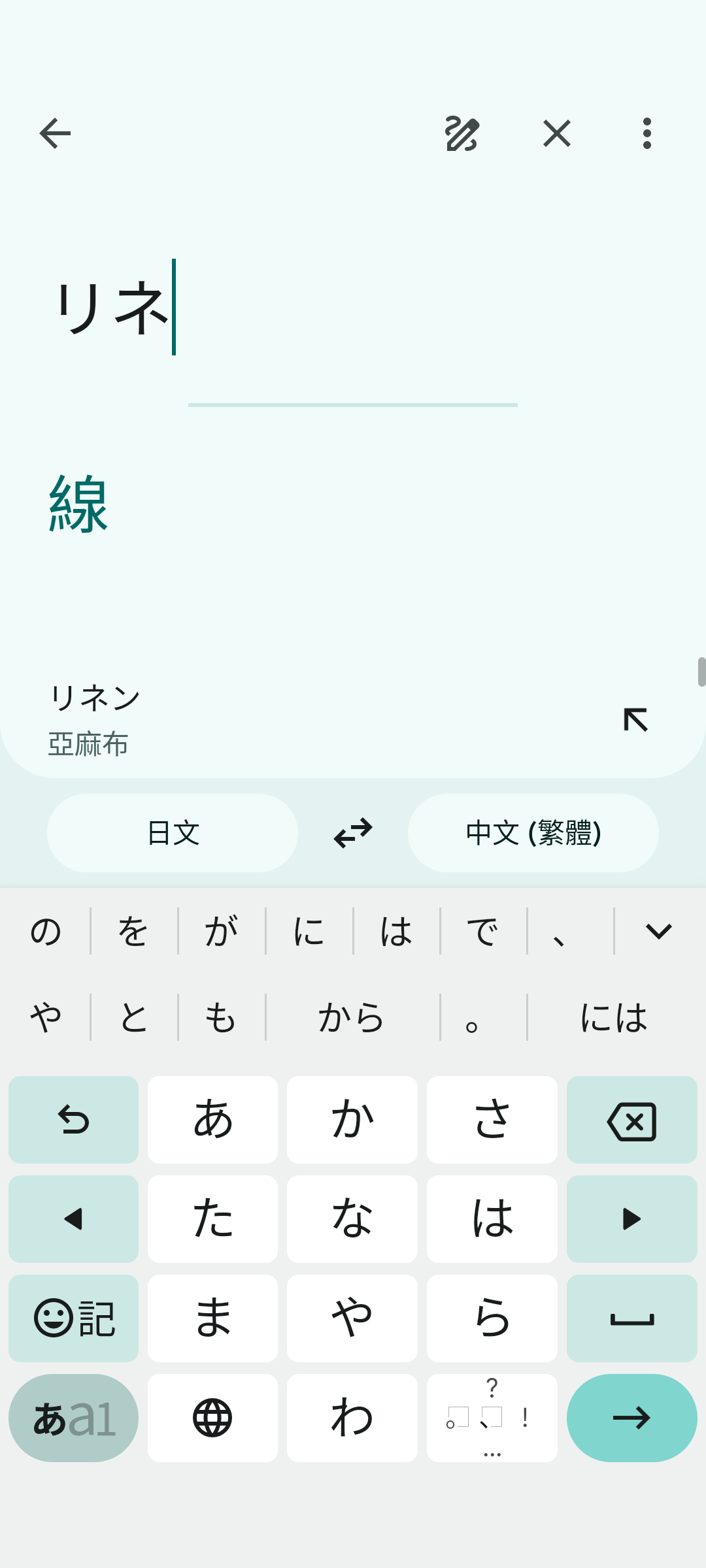Open the emoji and symbols keyboard
This screenshot has width=706, height=1568.
click(x=74, y=1318)
